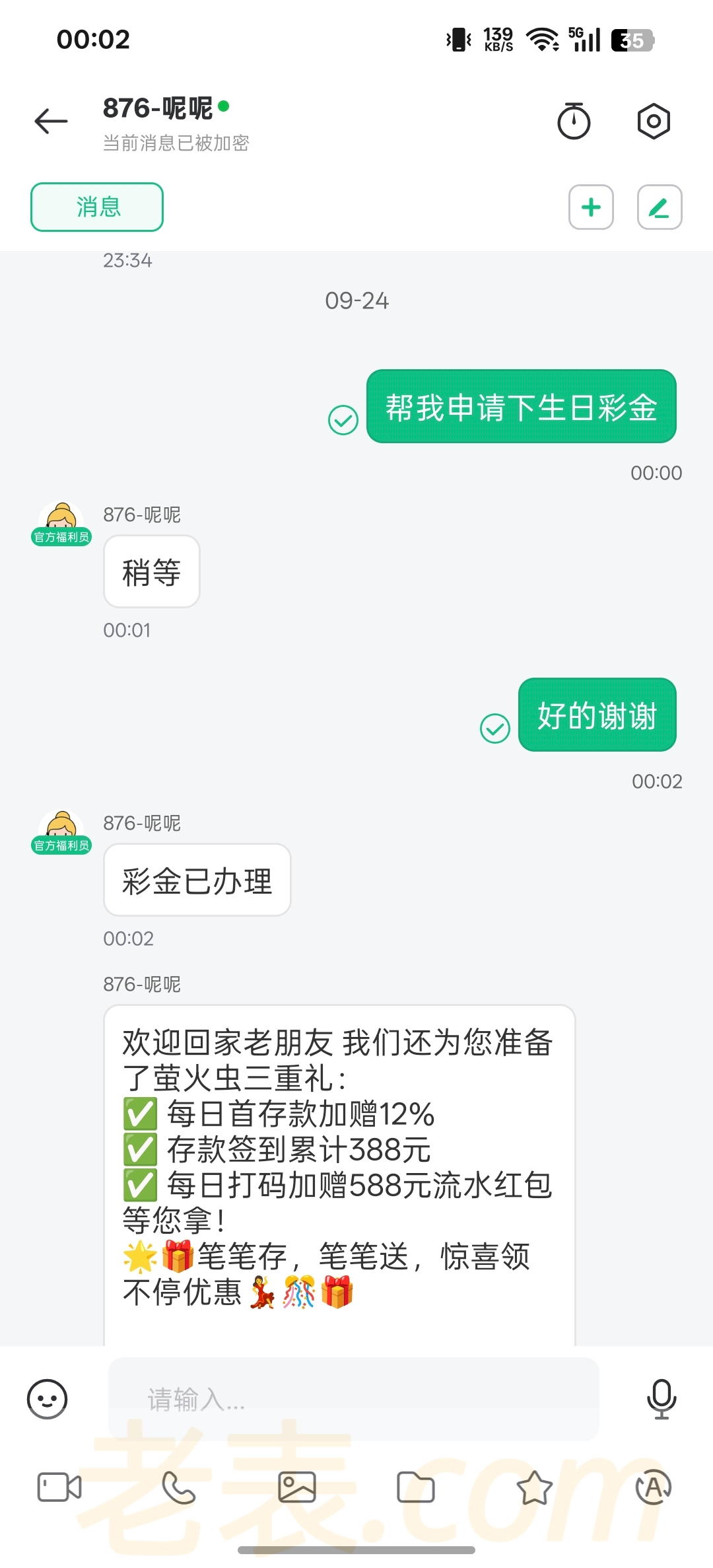Send a picture from the gallery
This screenshot has width=713, height=1568.
[297, 1487]
